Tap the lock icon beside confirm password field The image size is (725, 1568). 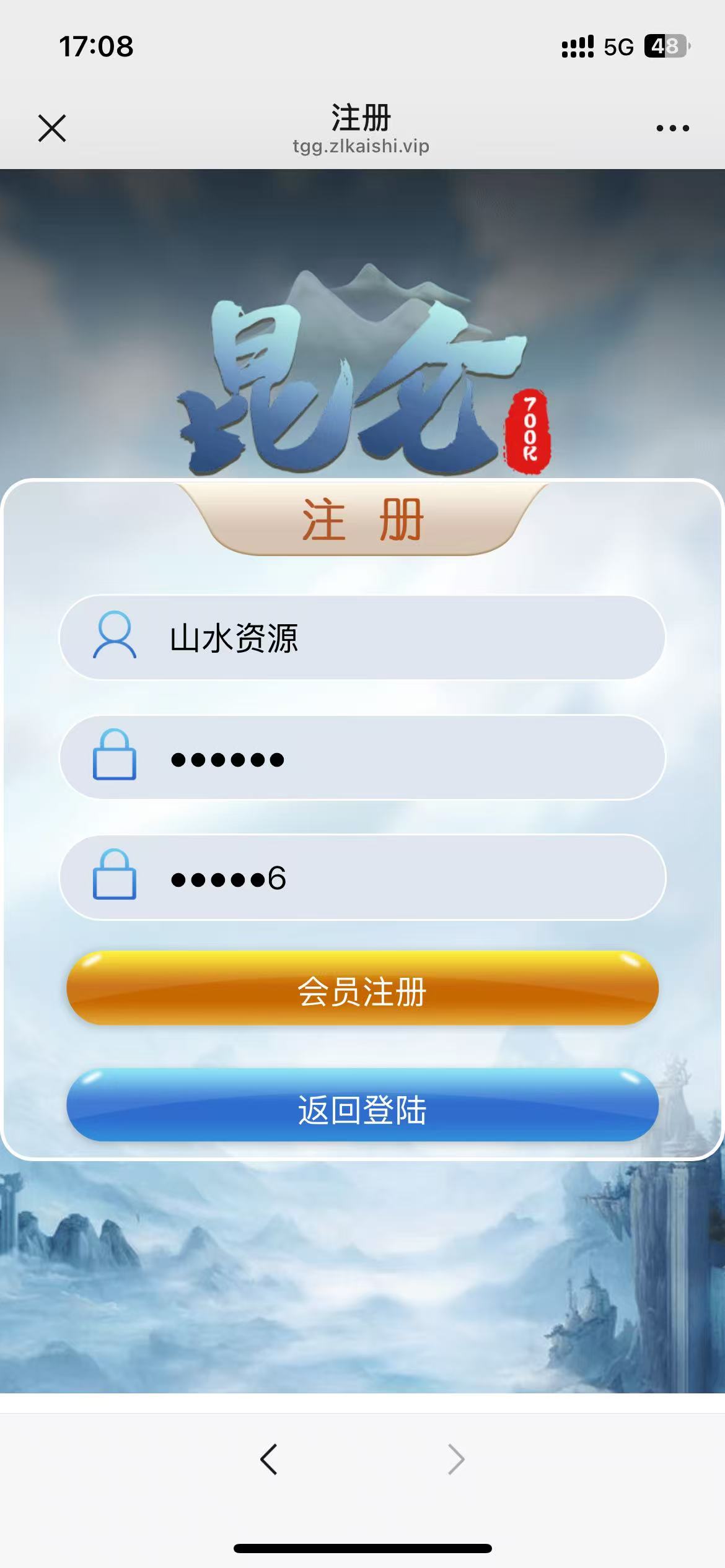[x=115, y=876]
